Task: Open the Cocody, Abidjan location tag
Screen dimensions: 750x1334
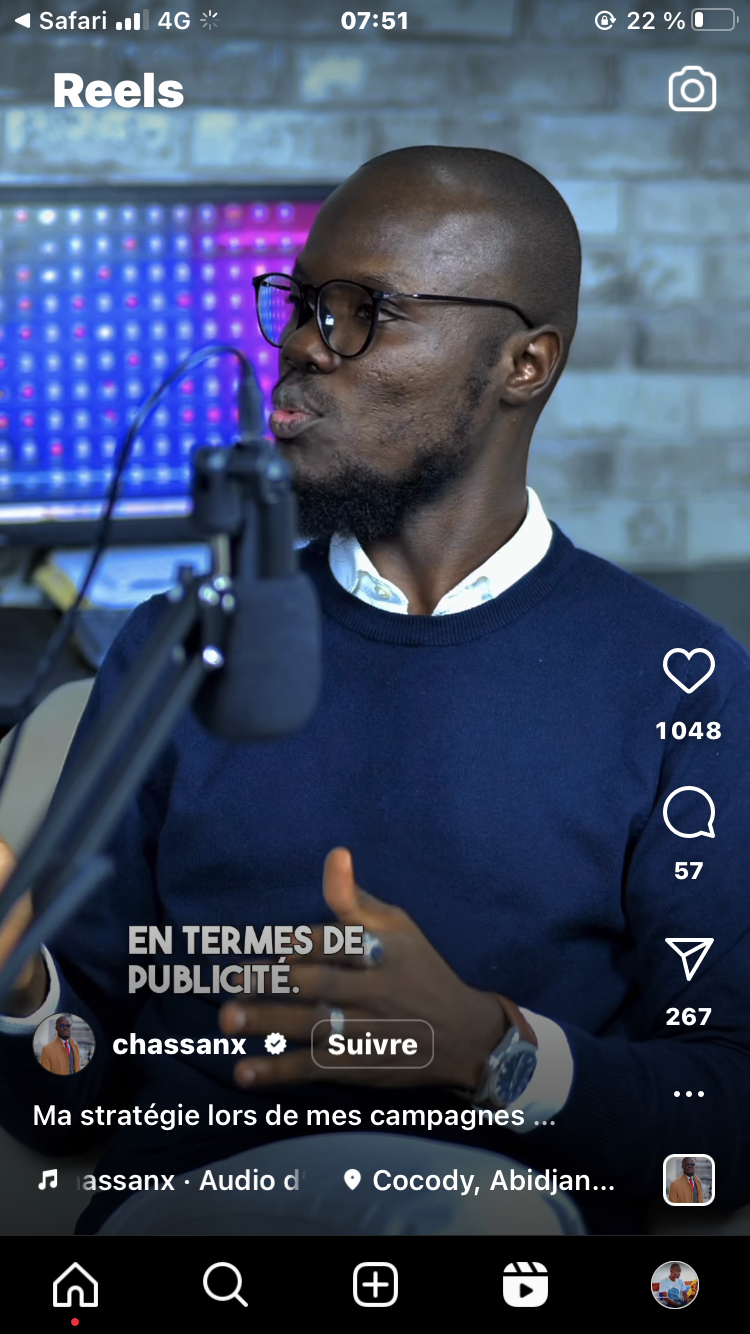Action: [480, 1180]
